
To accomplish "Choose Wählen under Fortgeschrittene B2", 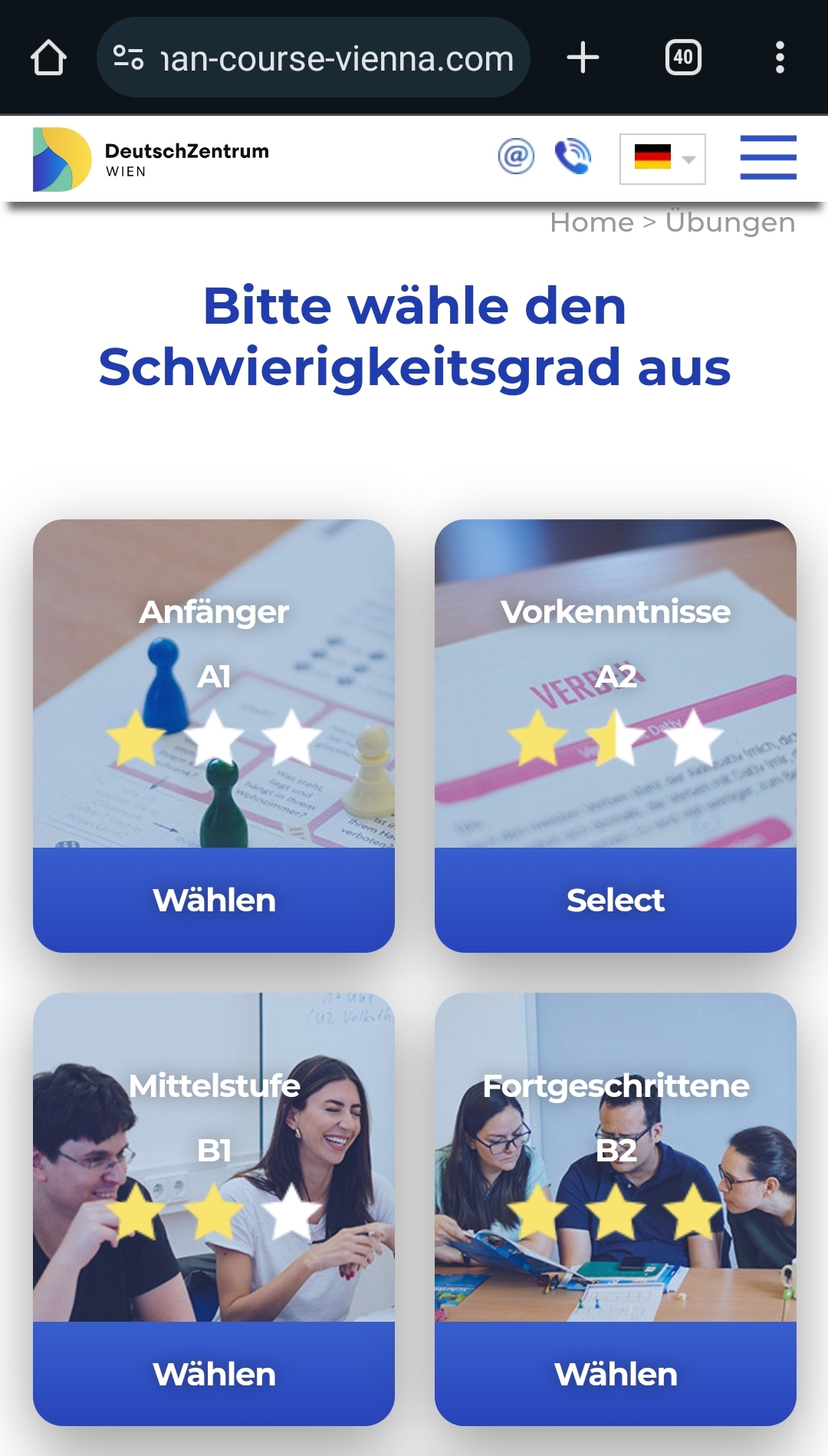I will pos(615,1374).
